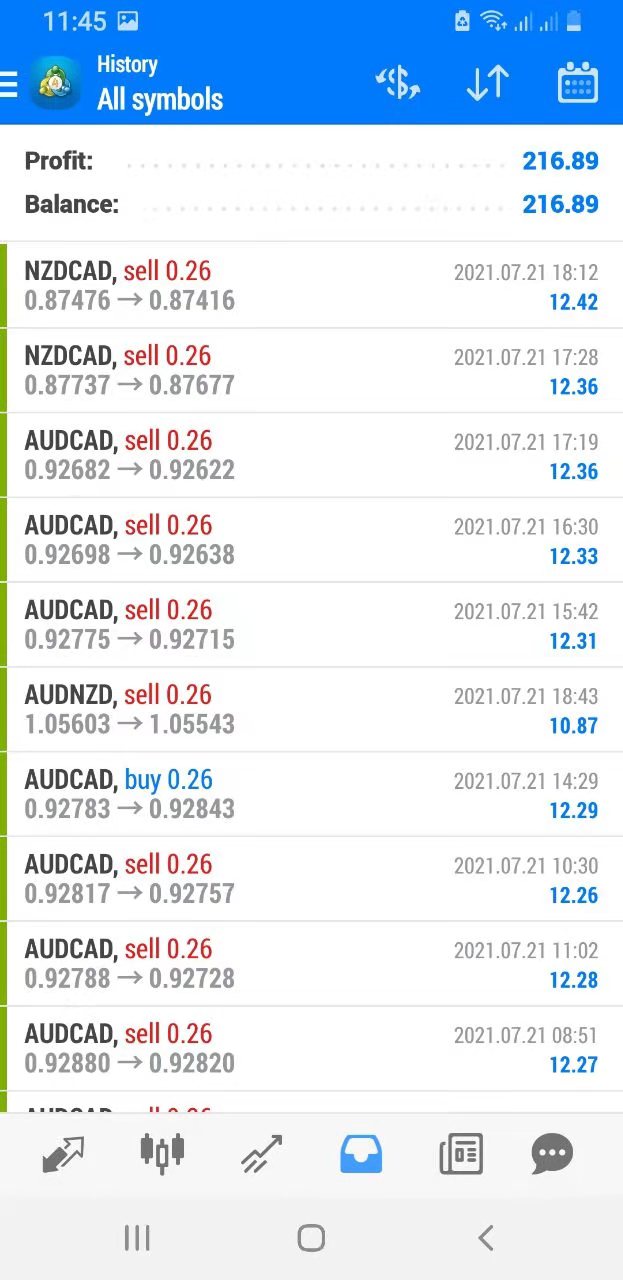Open the Chat messages tab
Viewport: 623px width, 1280px height.
pyautogui.click(x=552, y=1154)
